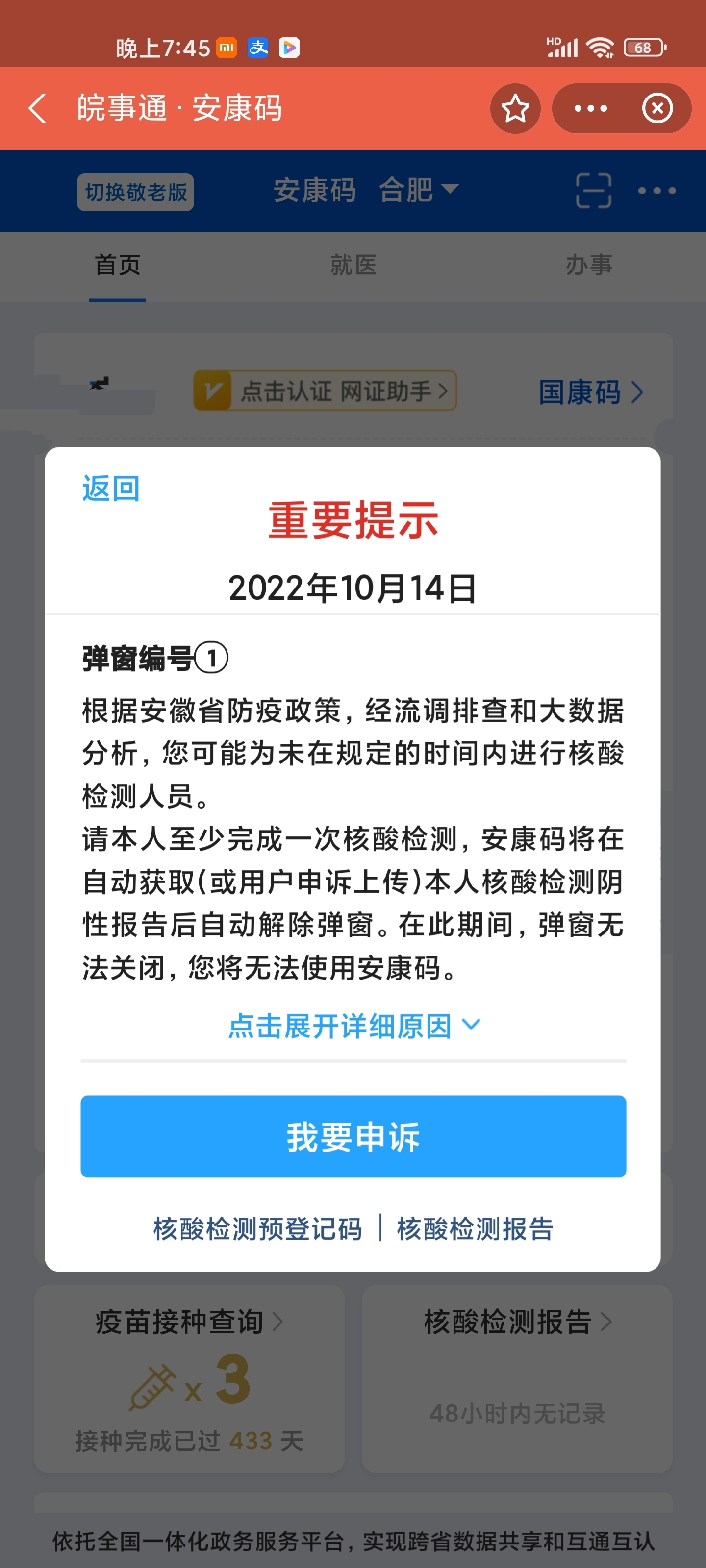This screenshot has width=706, height=1568.
Task: Select the 首页 tab
Action: click(118, 266)
